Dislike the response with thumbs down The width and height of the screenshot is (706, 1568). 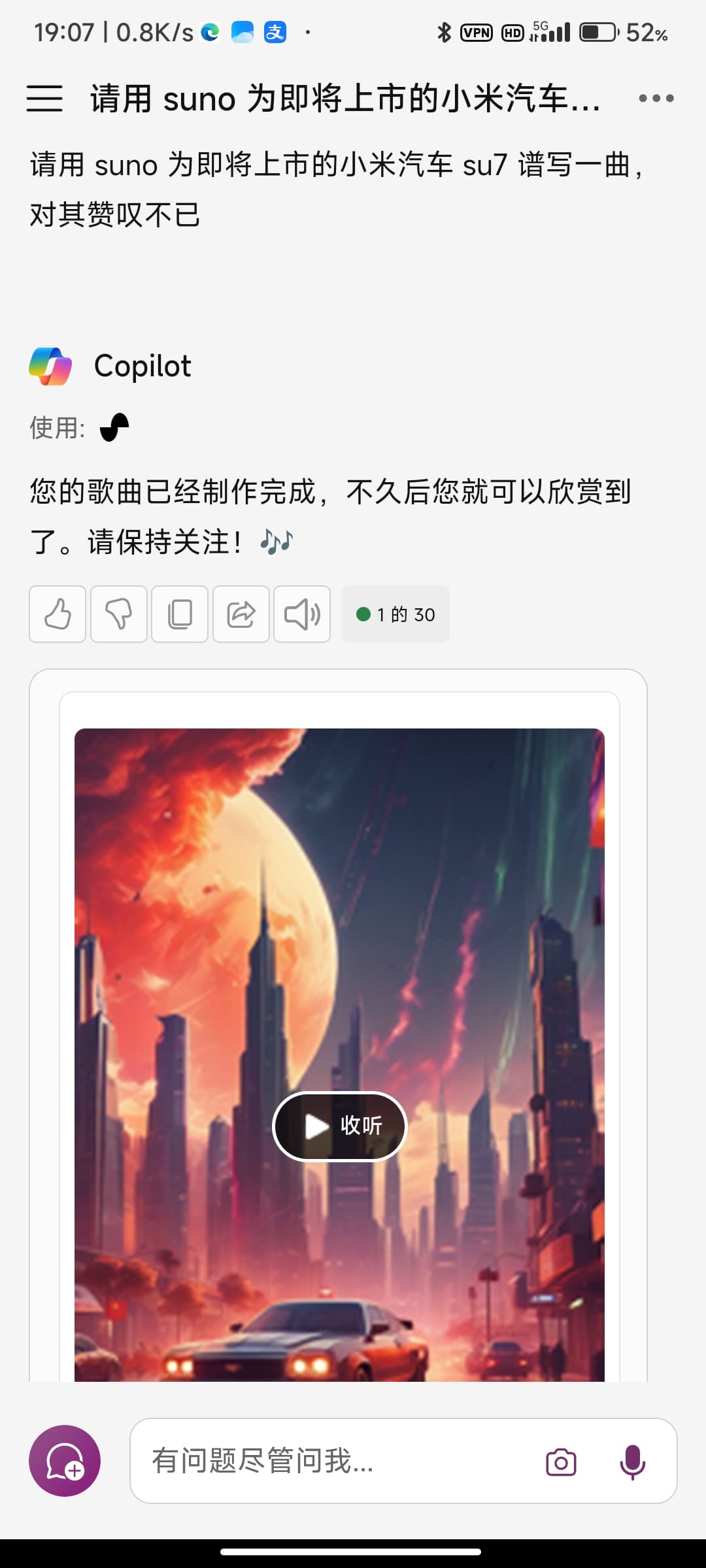click(118, 614)
